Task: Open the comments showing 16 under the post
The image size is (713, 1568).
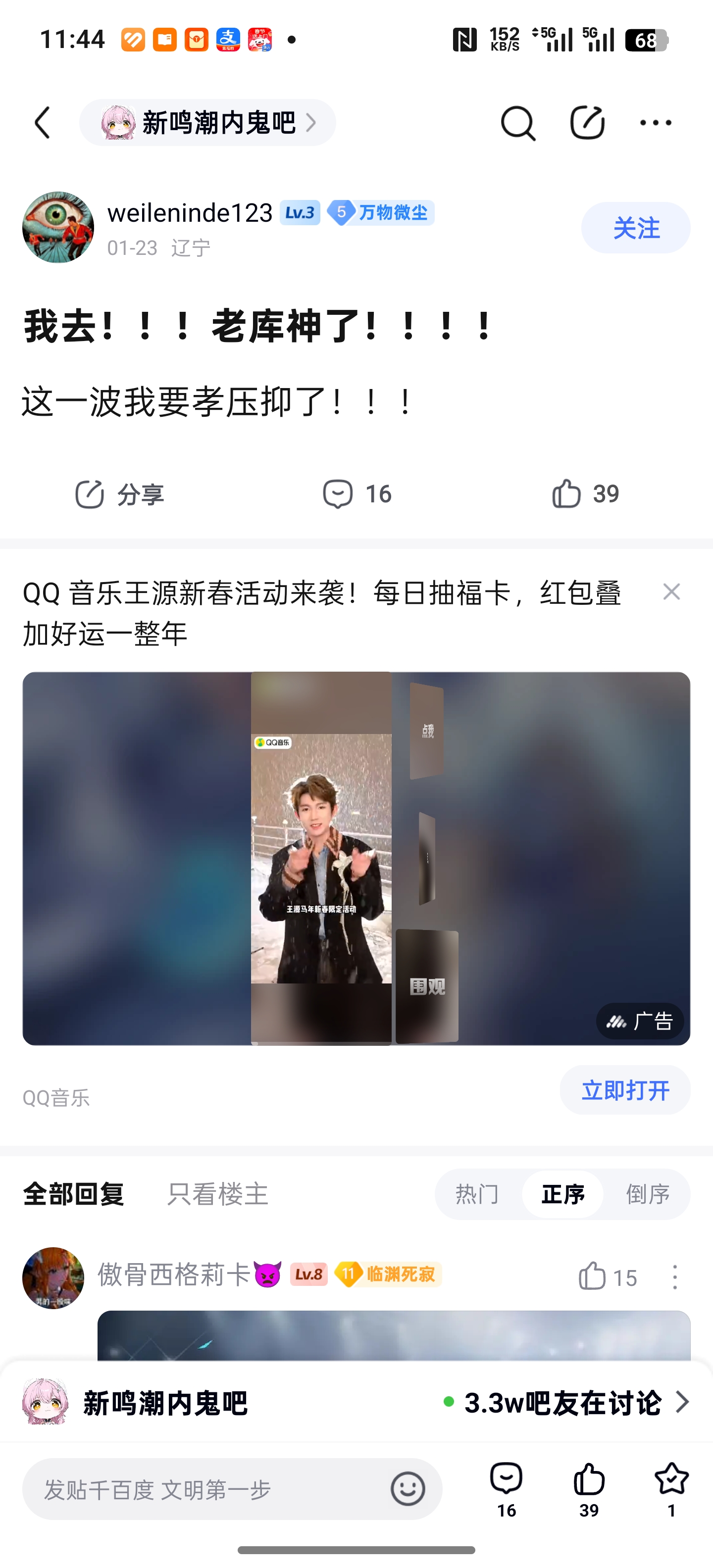Action: click(357, 493)
